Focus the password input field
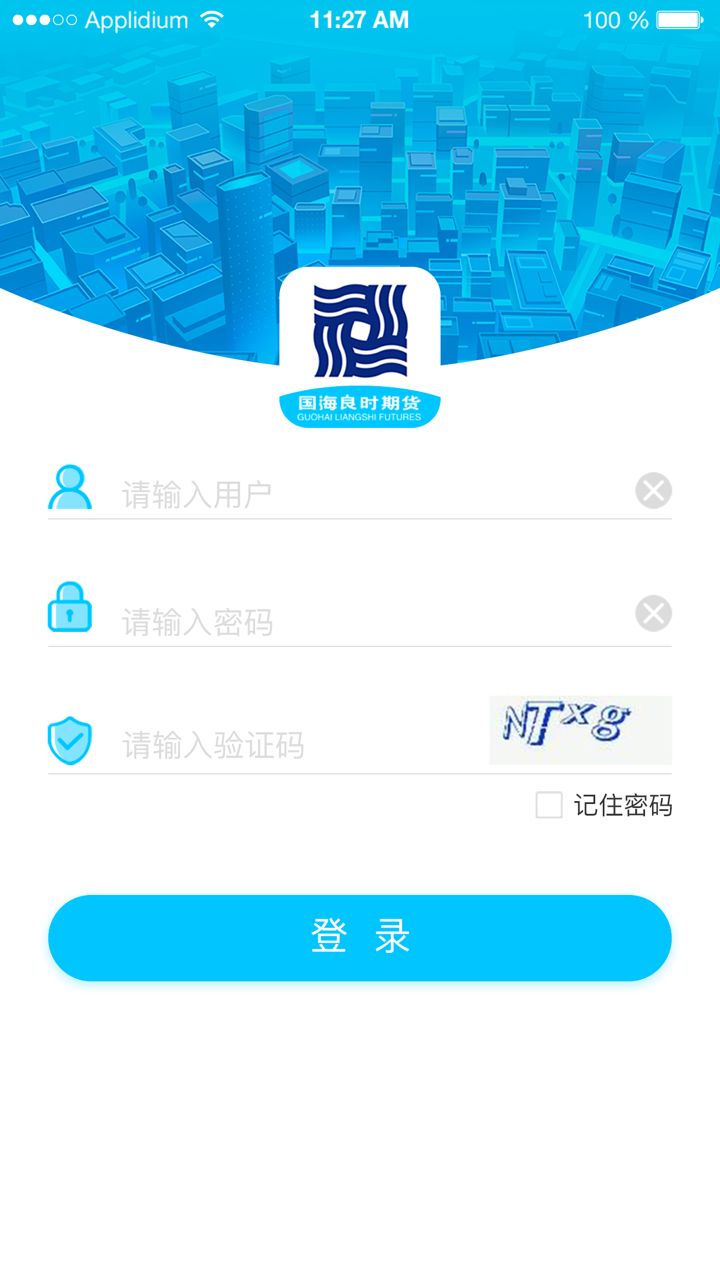720x1280 pixels. [370, 620]
